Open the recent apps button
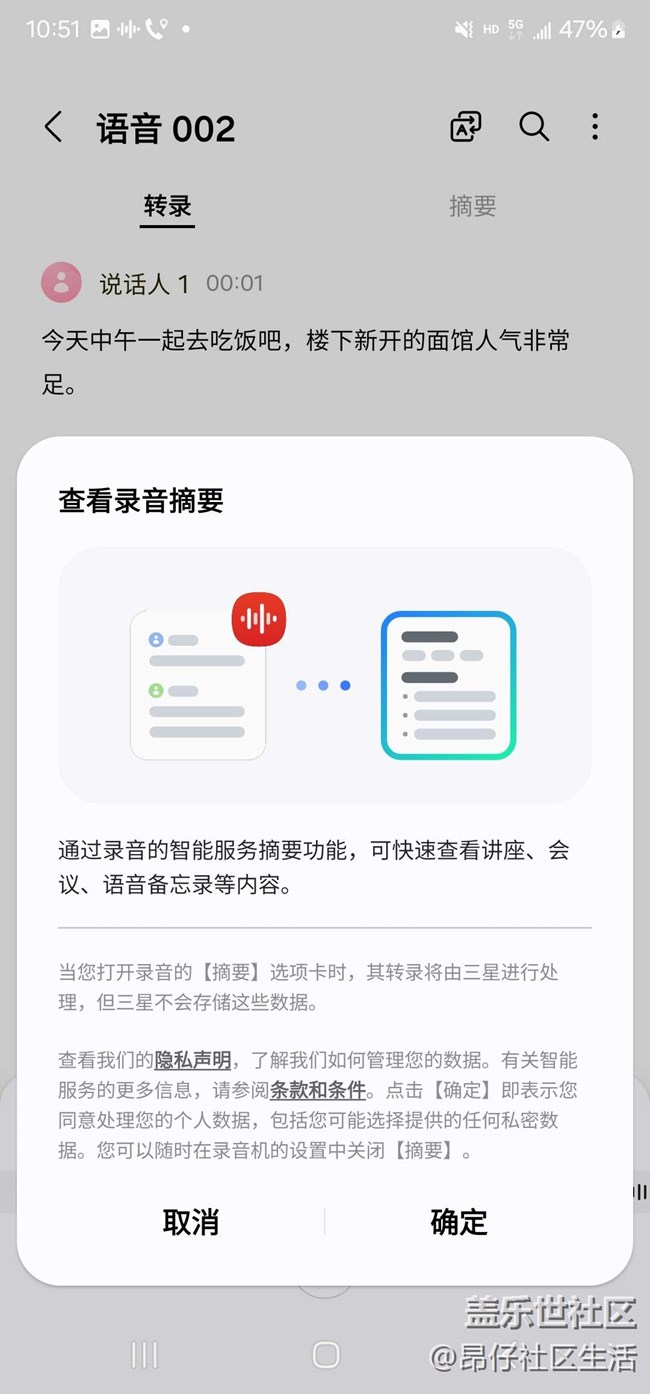 (145, 1355)
